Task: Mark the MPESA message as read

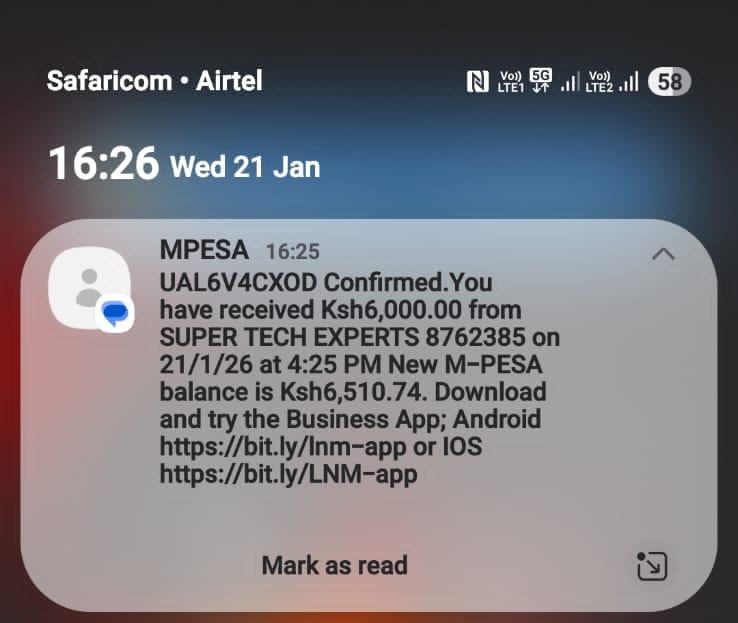Action: tap(334, 565)
